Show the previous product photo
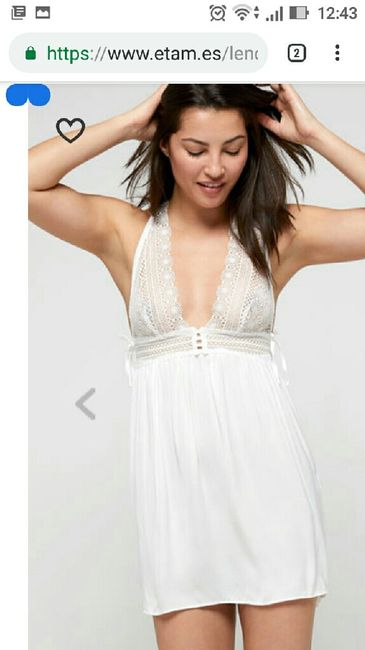The width and height of the screenshot is (365, 650). click(85, 404)
